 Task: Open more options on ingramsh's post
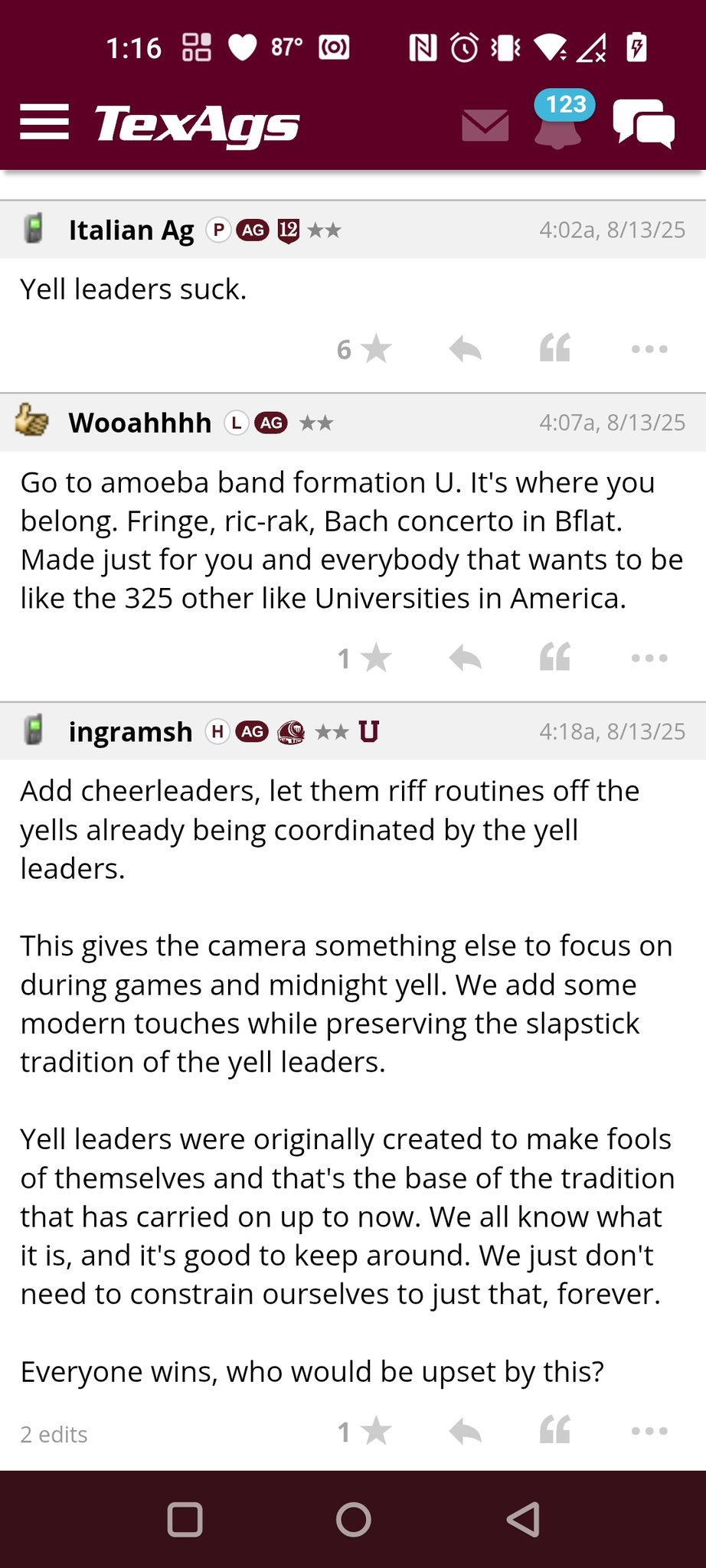[649, 1431]
